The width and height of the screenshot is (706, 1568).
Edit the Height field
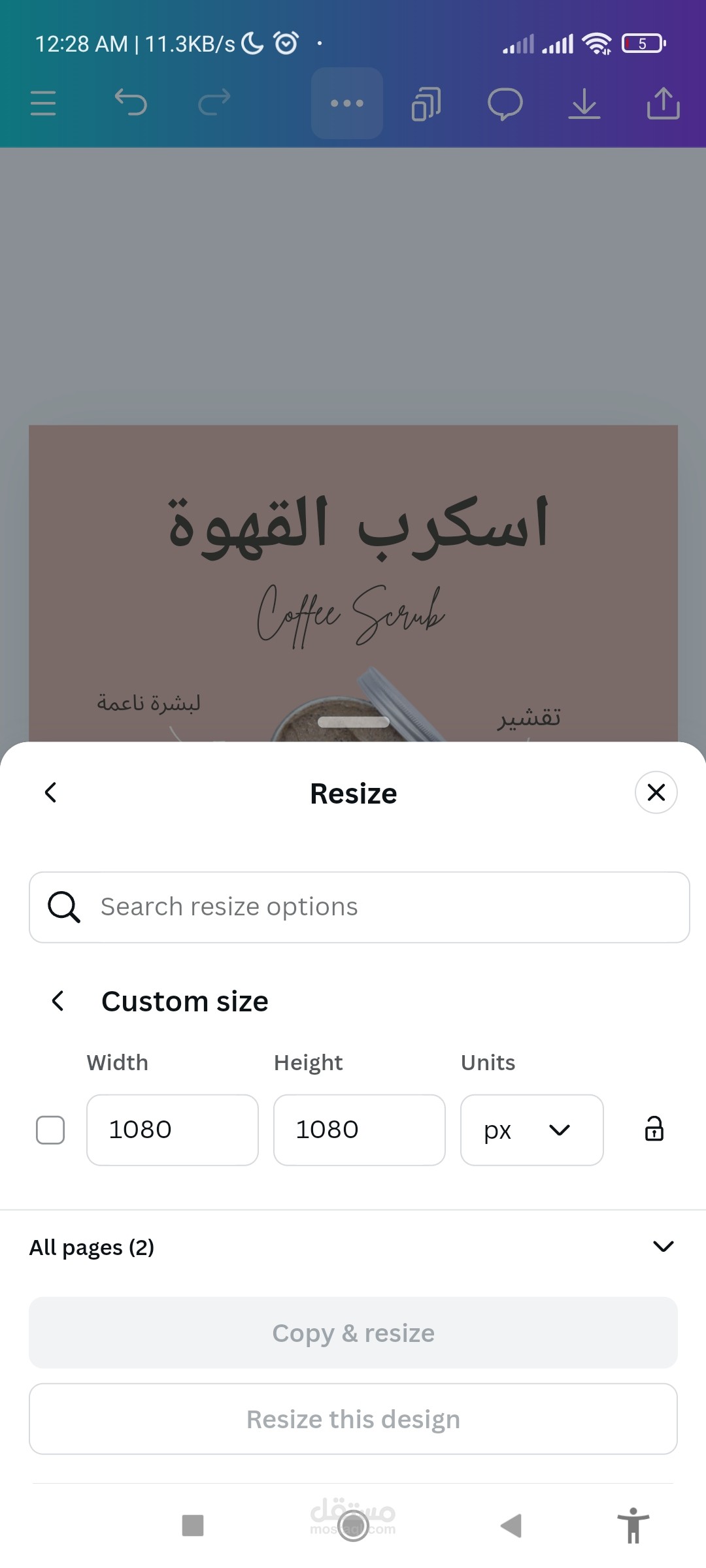(360, 1130)
